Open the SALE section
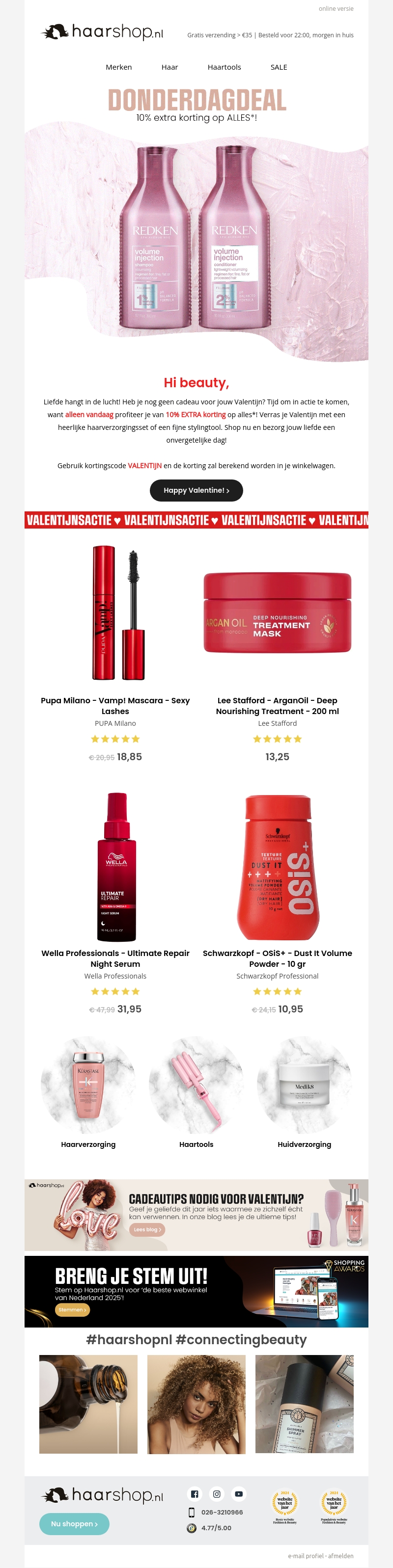This screenshot has height=1568, width=393. tap(279, 67)
